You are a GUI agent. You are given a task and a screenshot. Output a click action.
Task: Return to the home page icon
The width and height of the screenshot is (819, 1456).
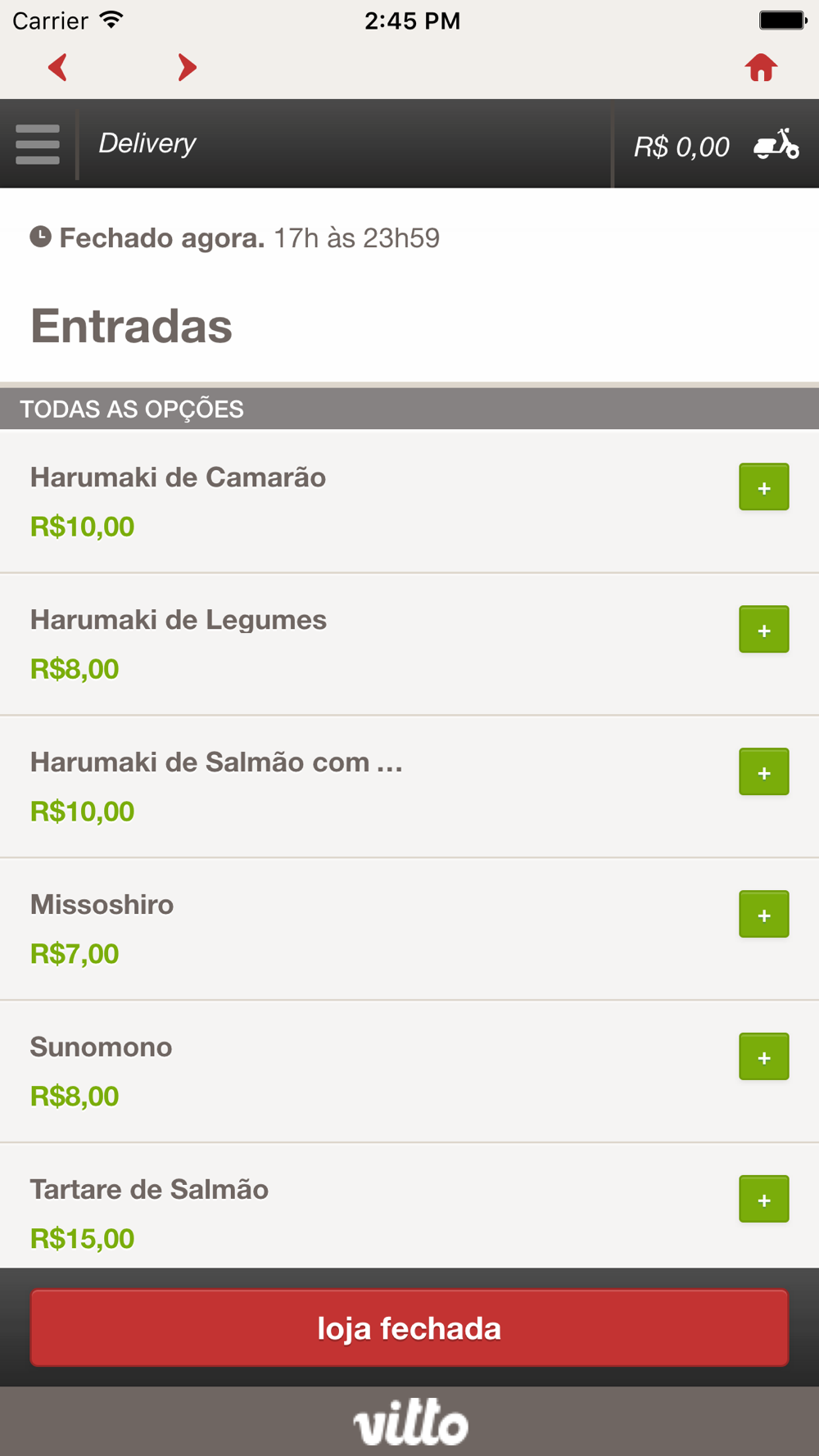pyautogui.click(x=761, y=67)
